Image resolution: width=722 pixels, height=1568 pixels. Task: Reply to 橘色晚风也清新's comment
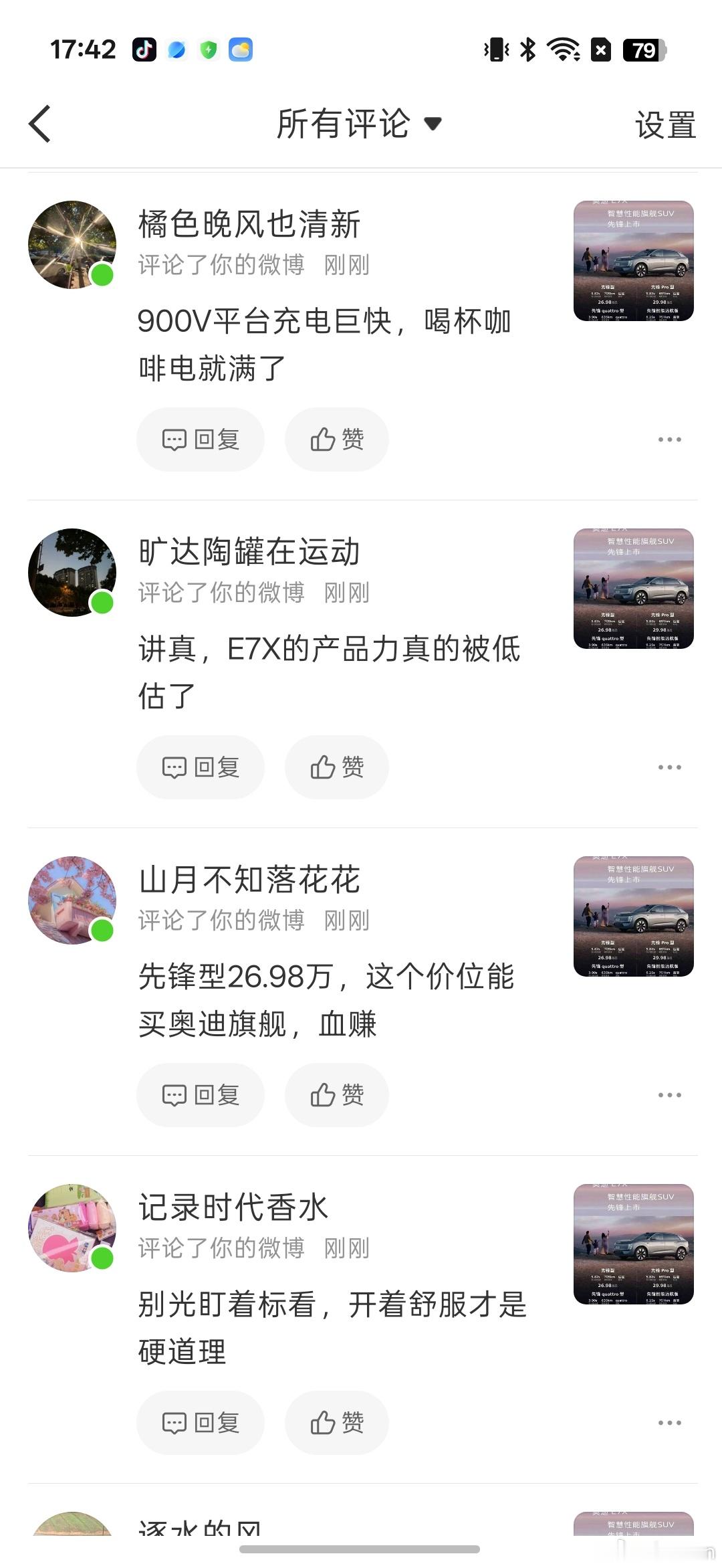pyautogui.click(x=201, y=439)
